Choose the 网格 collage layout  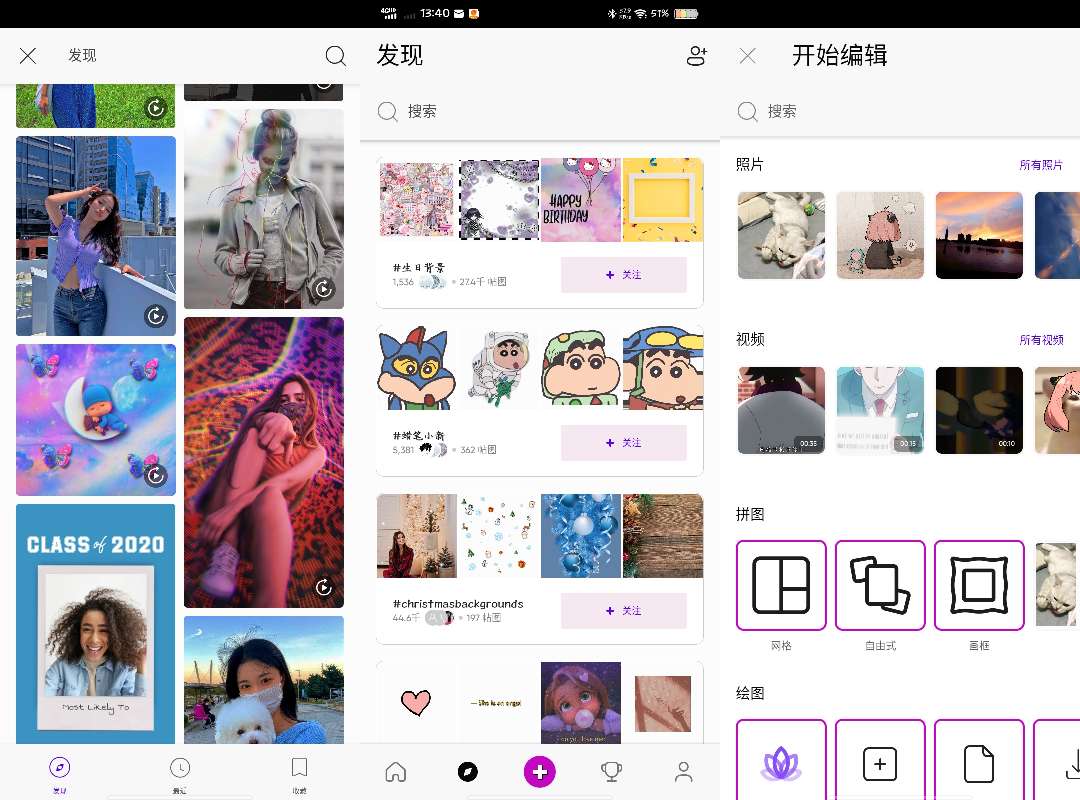point(781,585)
